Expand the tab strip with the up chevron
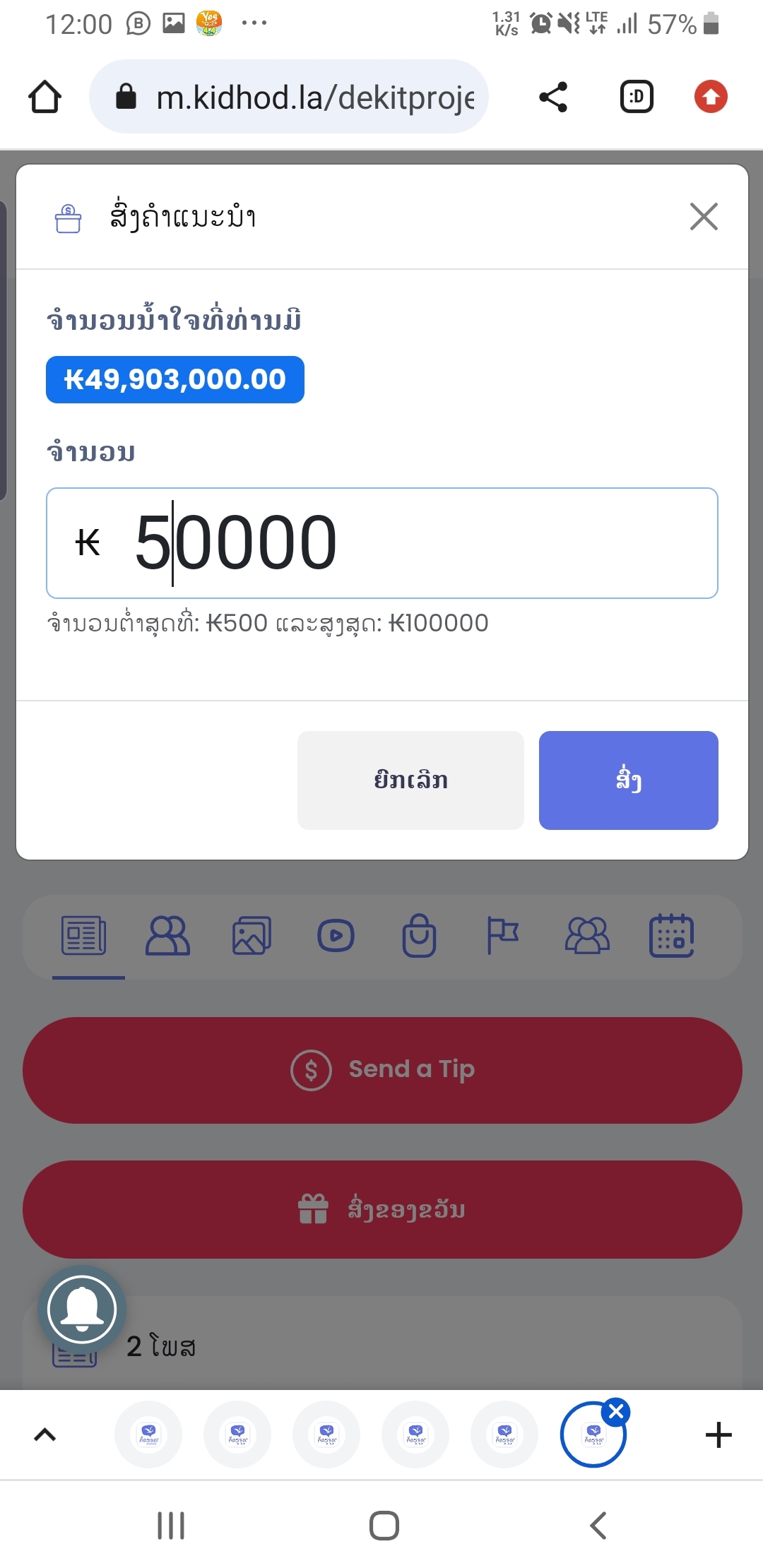The height and width of the screenshot is (1568, 763). (45, 1435)
